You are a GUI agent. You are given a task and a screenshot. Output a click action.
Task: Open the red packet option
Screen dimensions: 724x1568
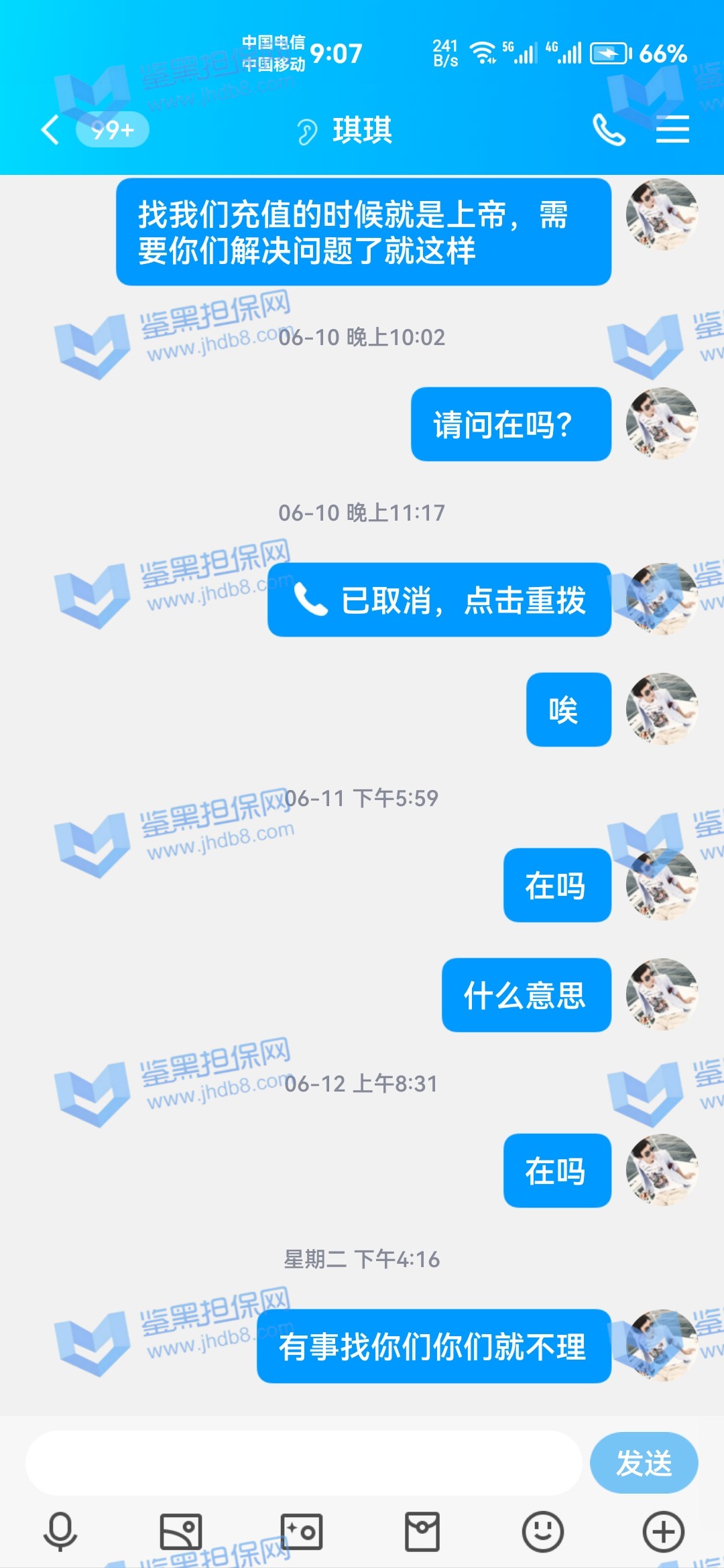pyautogui.click(x=422, y=1532)
